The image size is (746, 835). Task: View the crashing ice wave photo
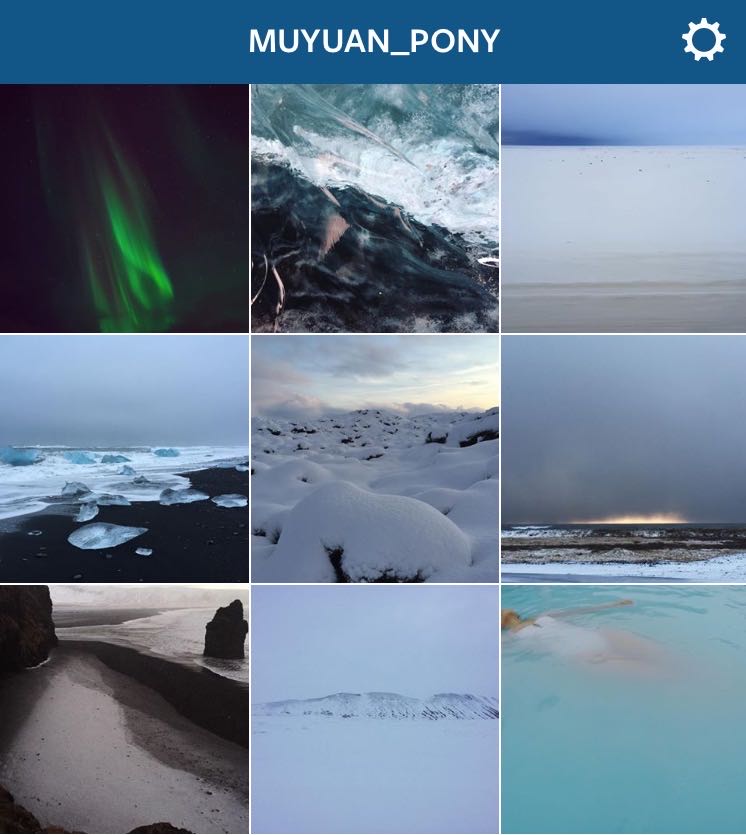coord(374,208)
